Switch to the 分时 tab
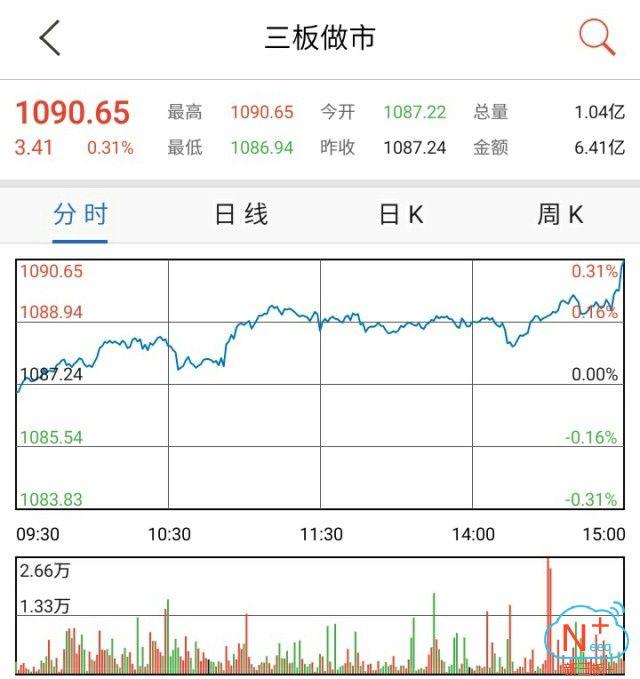The height and width of the screenshot is (679, 640). coord(81,214)
